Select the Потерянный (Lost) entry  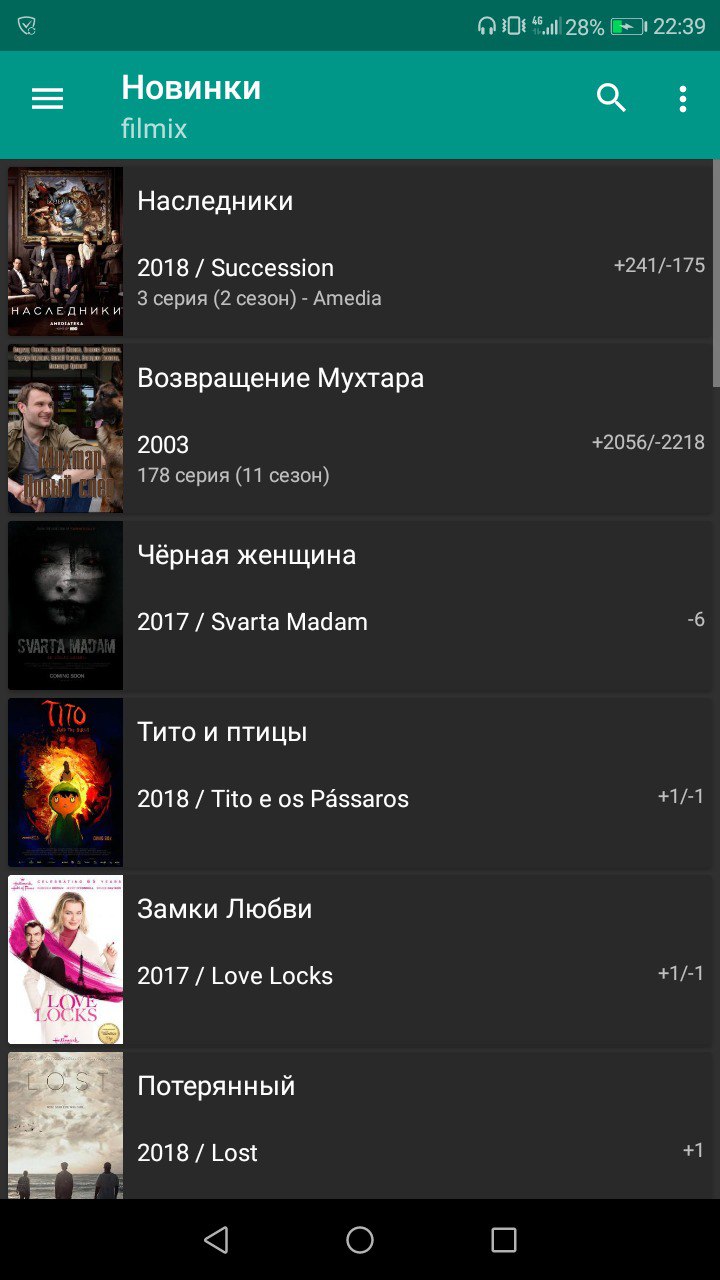[x=358, y=1124]
